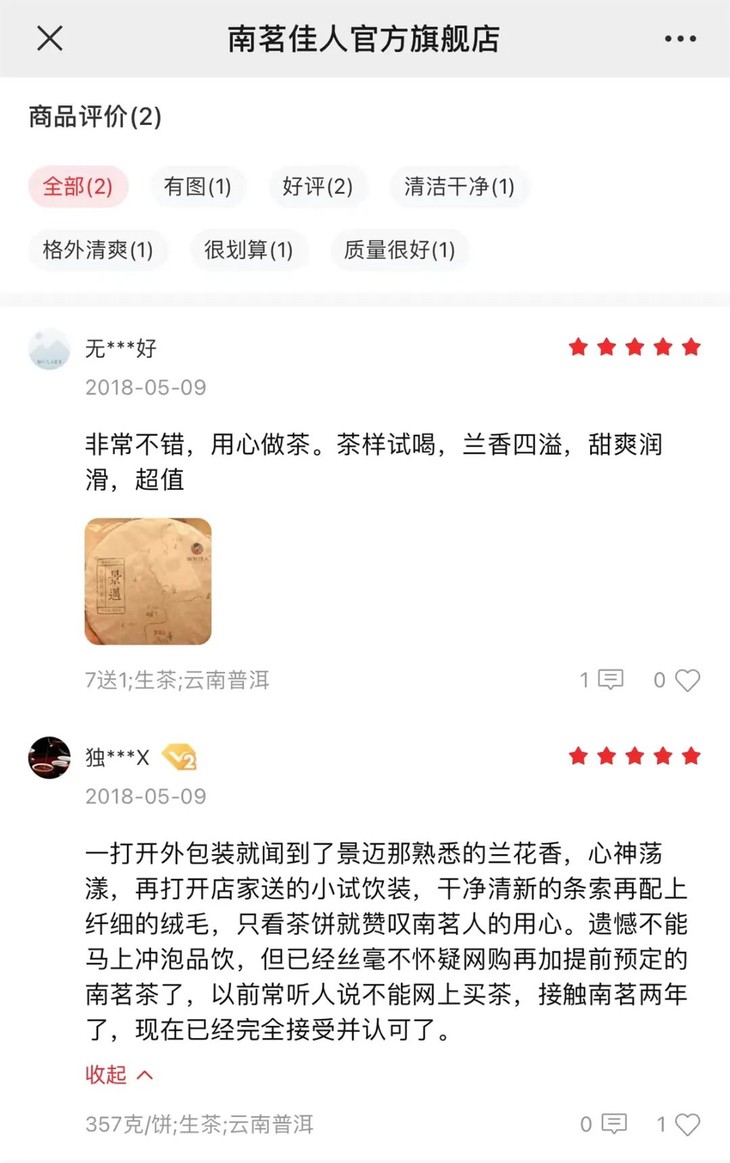Image resolution: width=730 pixels, height=1163 pixels.
Task: Switch to the 全部(2) tab
Action: pos(77,187)
